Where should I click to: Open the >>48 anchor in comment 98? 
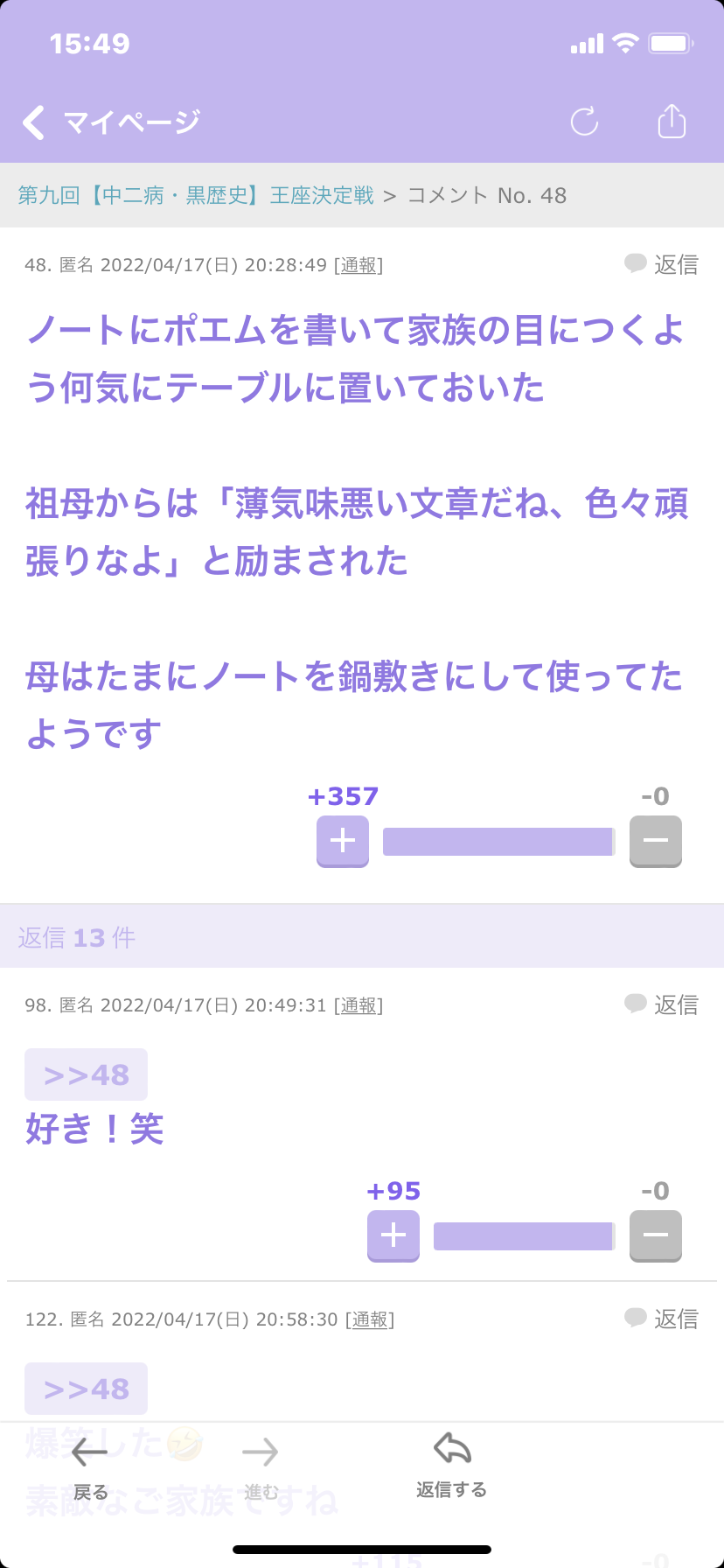(86, 1074)
